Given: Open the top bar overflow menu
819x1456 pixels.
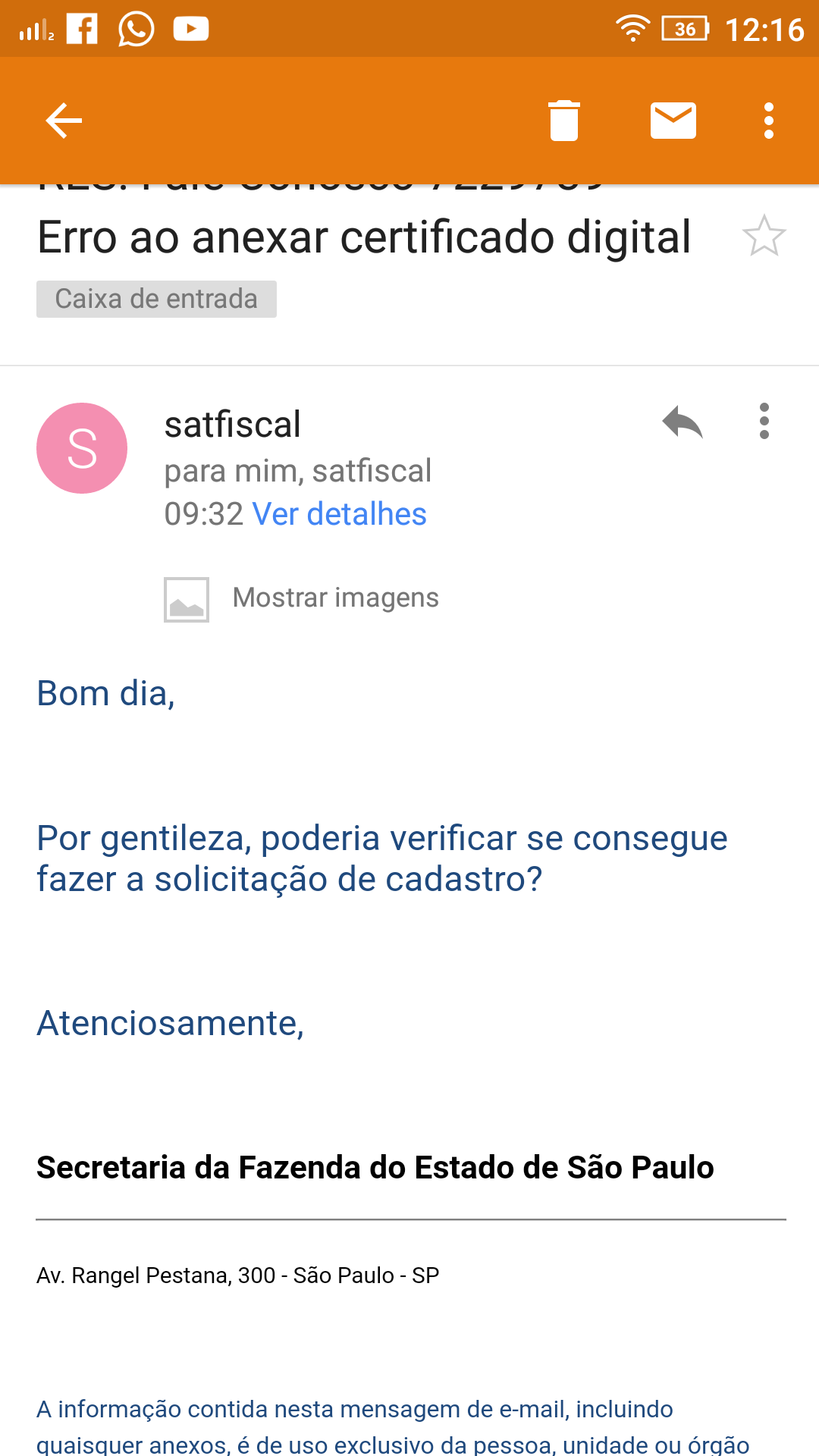Looking at the screenshot, I should pyautogui.click(x=769, y=121).
